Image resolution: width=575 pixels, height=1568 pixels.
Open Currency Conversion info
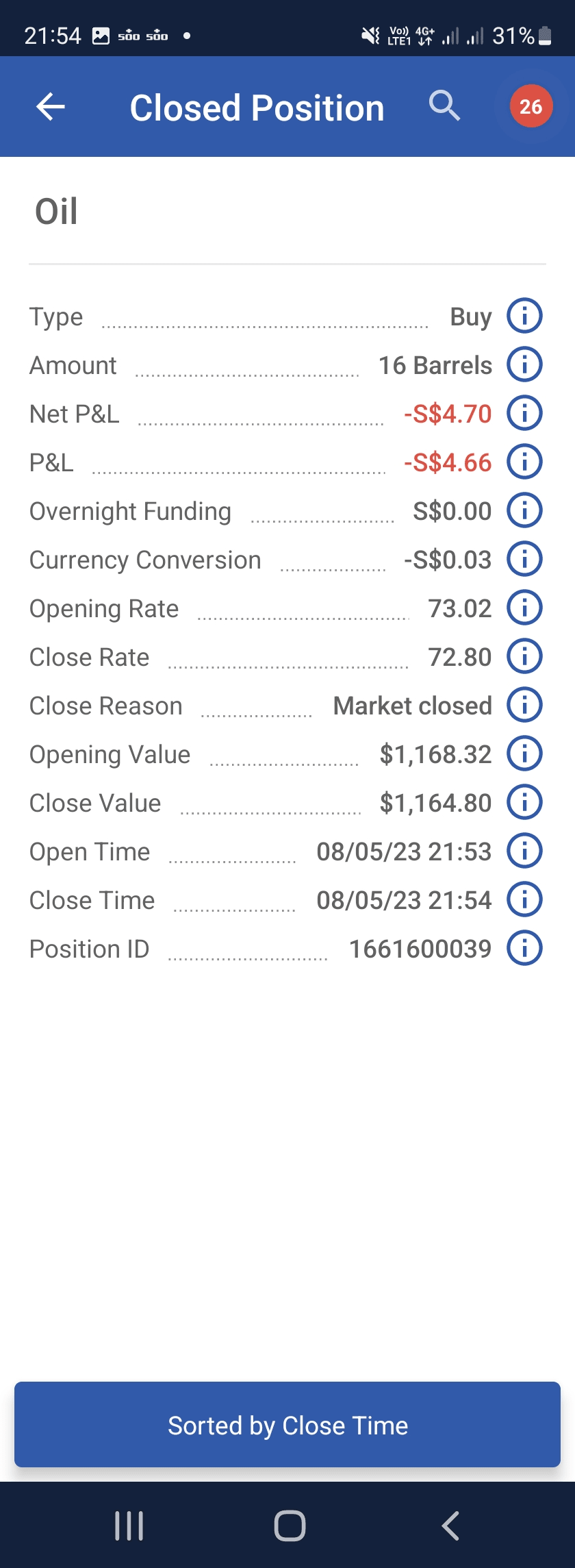click(524, 559)
